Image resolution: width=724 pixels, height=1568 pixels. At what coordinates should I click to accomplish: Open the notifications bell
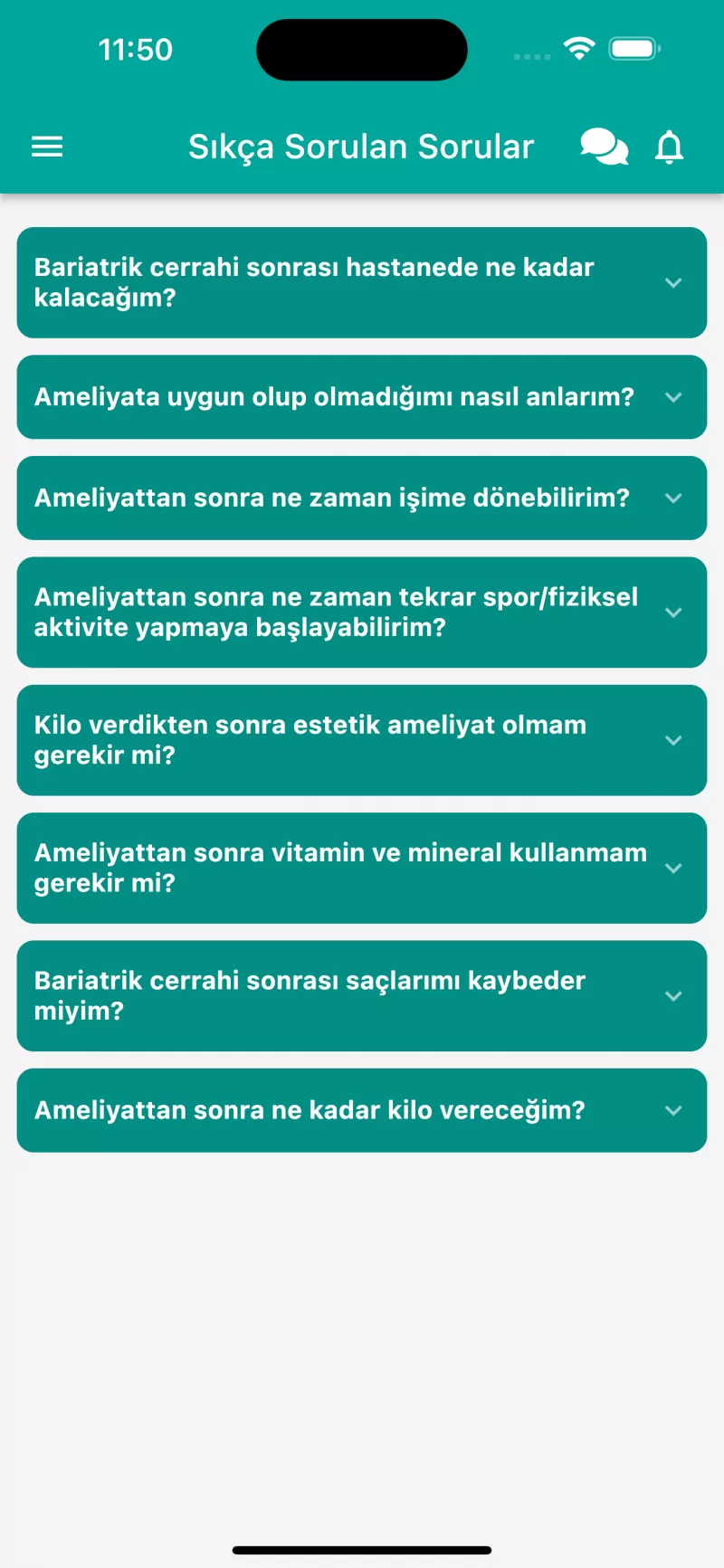[x=669, y=147]
